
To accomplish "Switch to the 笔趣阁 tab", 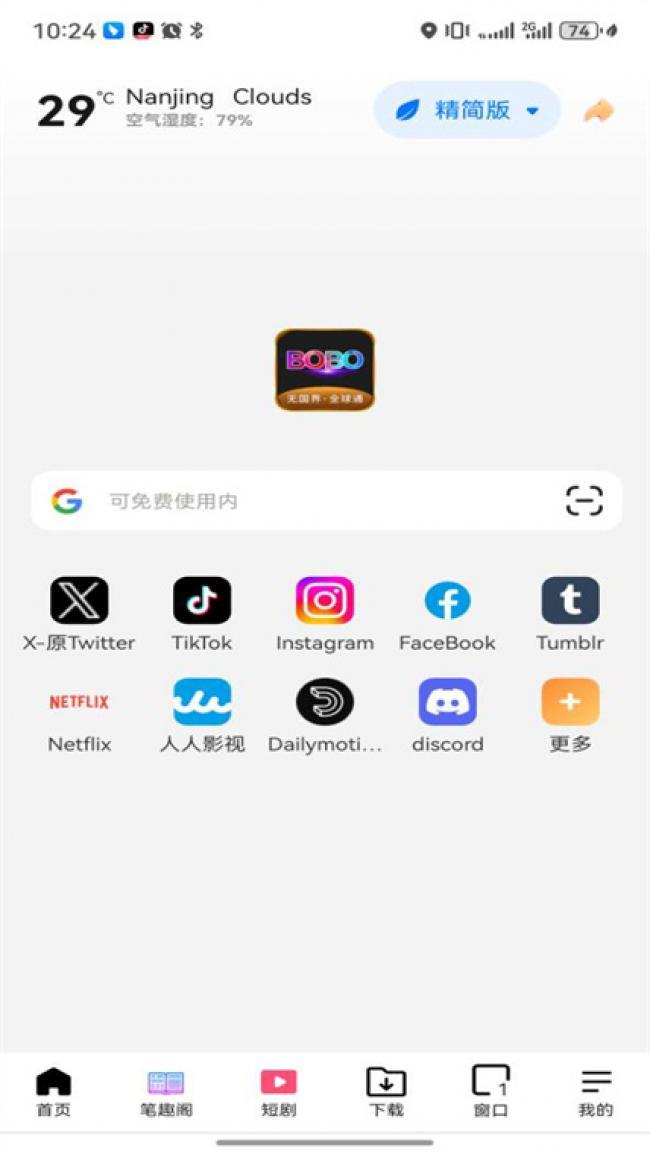I will 166,1091.
